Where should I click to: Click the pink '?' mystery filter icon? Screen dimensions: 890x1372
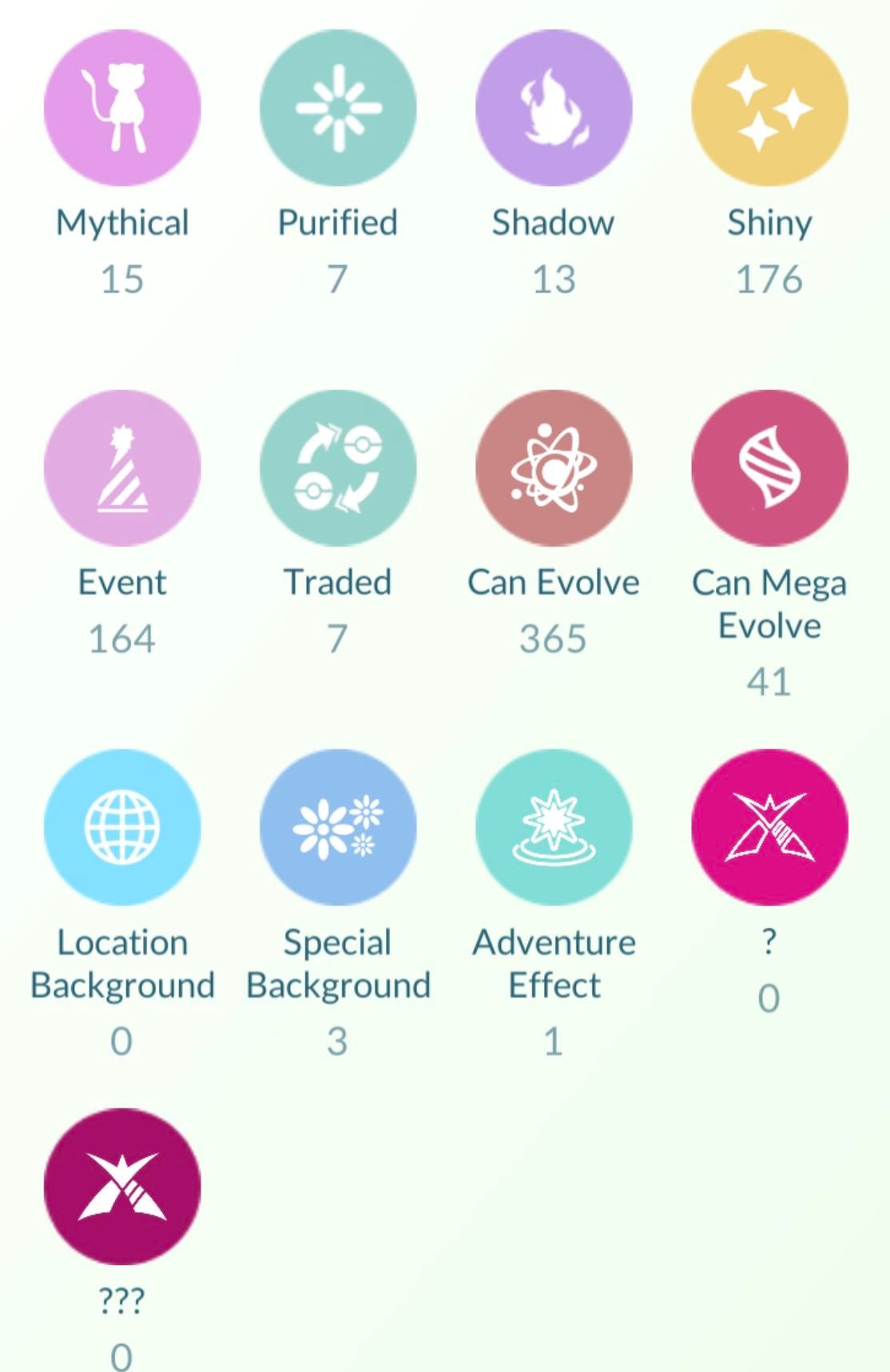click(x=769, y=827)
